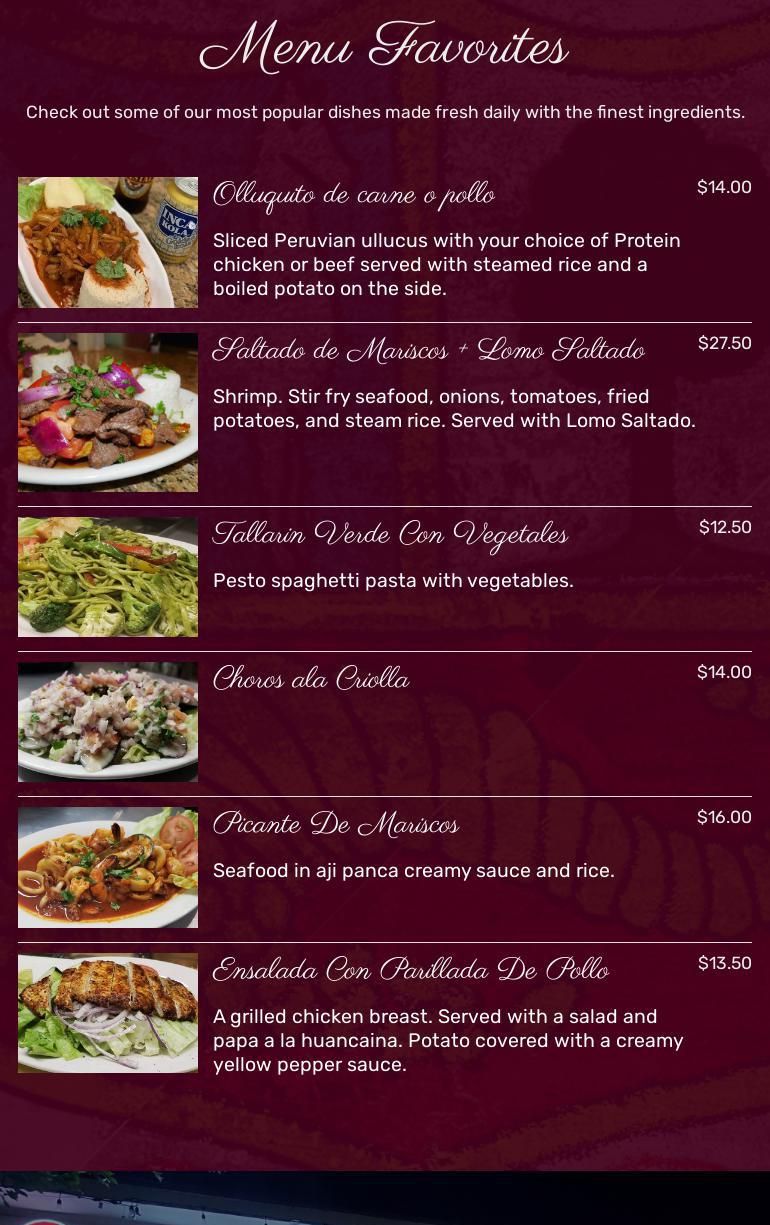The height and width of the screenshot is (1225, 770).
Task: Open the Olluquito de carne o pollo dish
Action: click(354, 194)
